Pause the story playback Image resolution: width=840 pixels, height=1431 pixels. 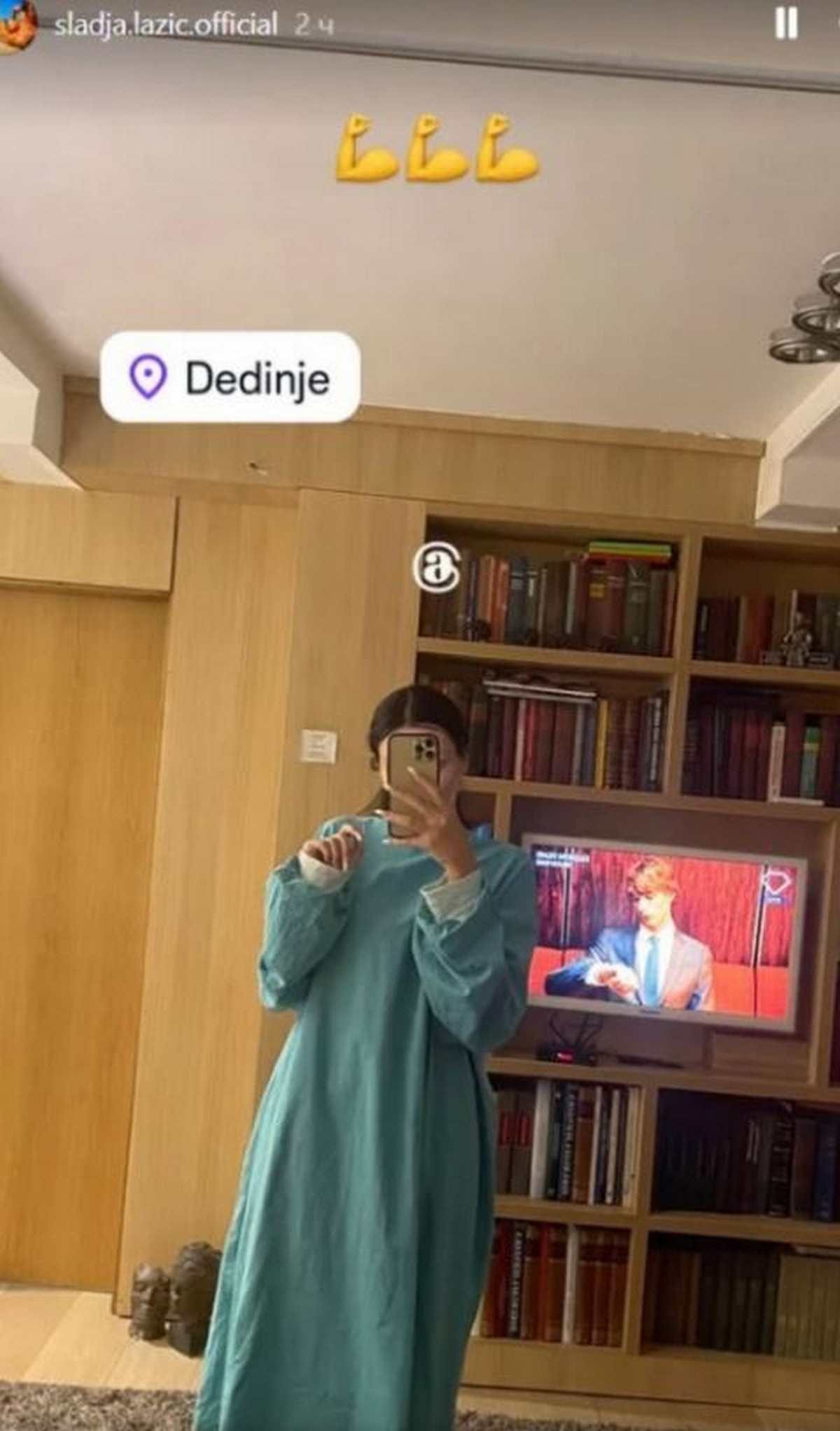(x=786, y=25)
